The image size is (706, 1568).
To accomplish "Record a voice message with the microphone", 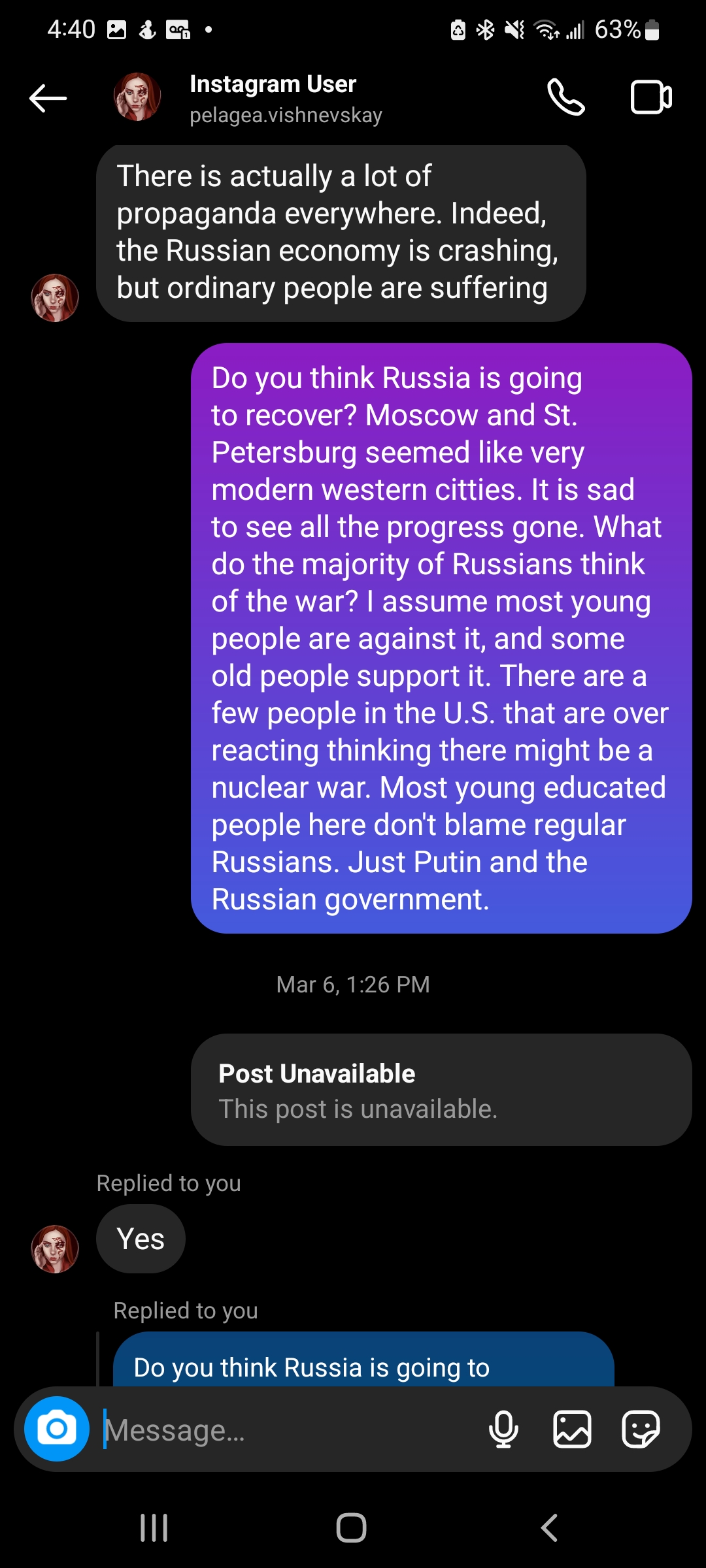I will click(x=503, y=1429).
